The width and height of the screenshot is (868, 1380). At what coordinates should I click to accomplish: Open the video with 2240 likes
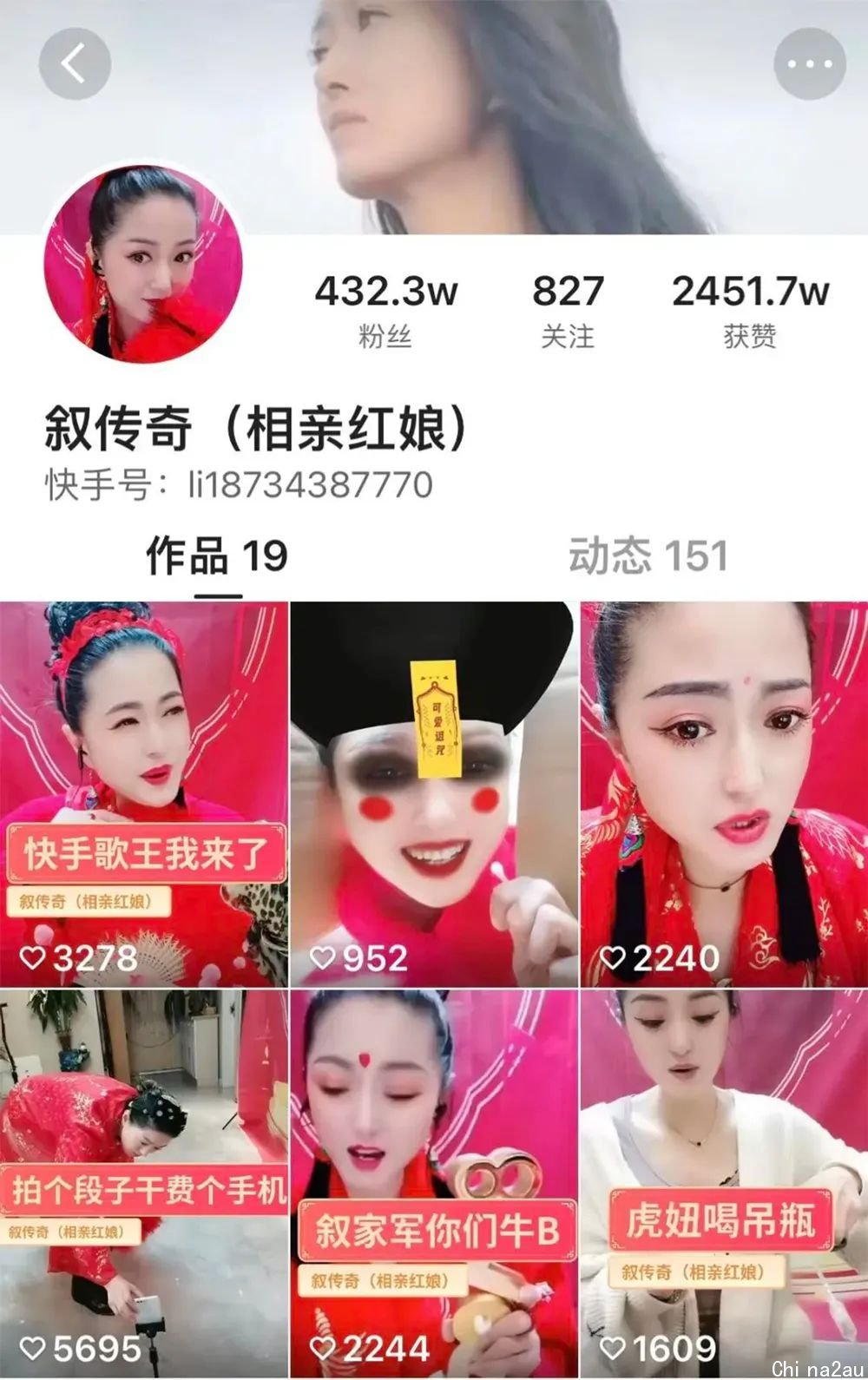(x=724, y=794)
